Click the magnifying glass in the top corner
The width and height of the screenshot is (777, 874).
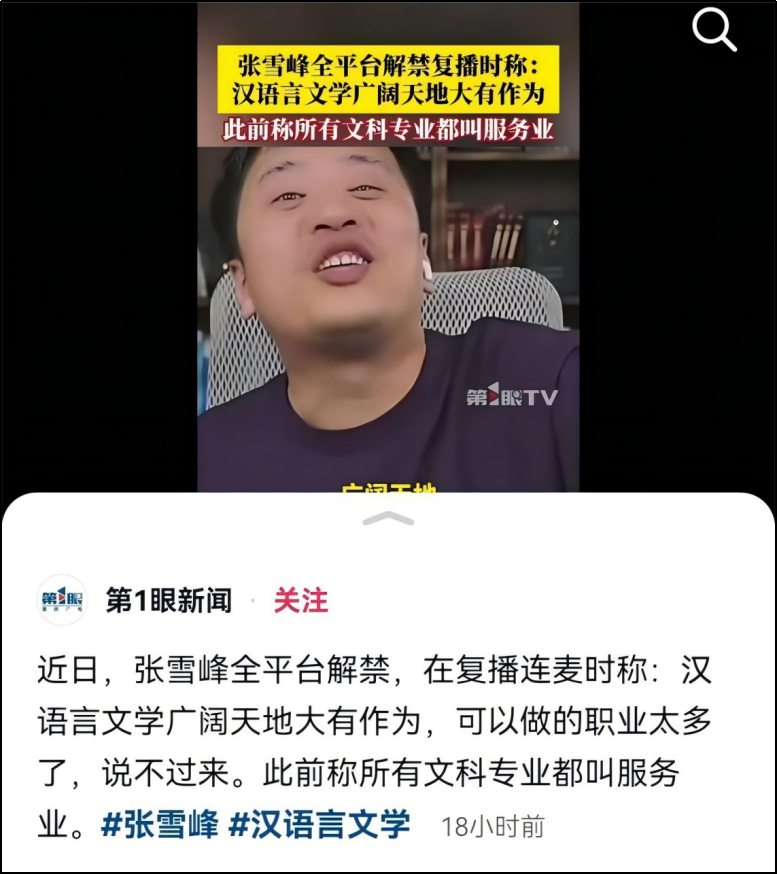pos(713,31)
